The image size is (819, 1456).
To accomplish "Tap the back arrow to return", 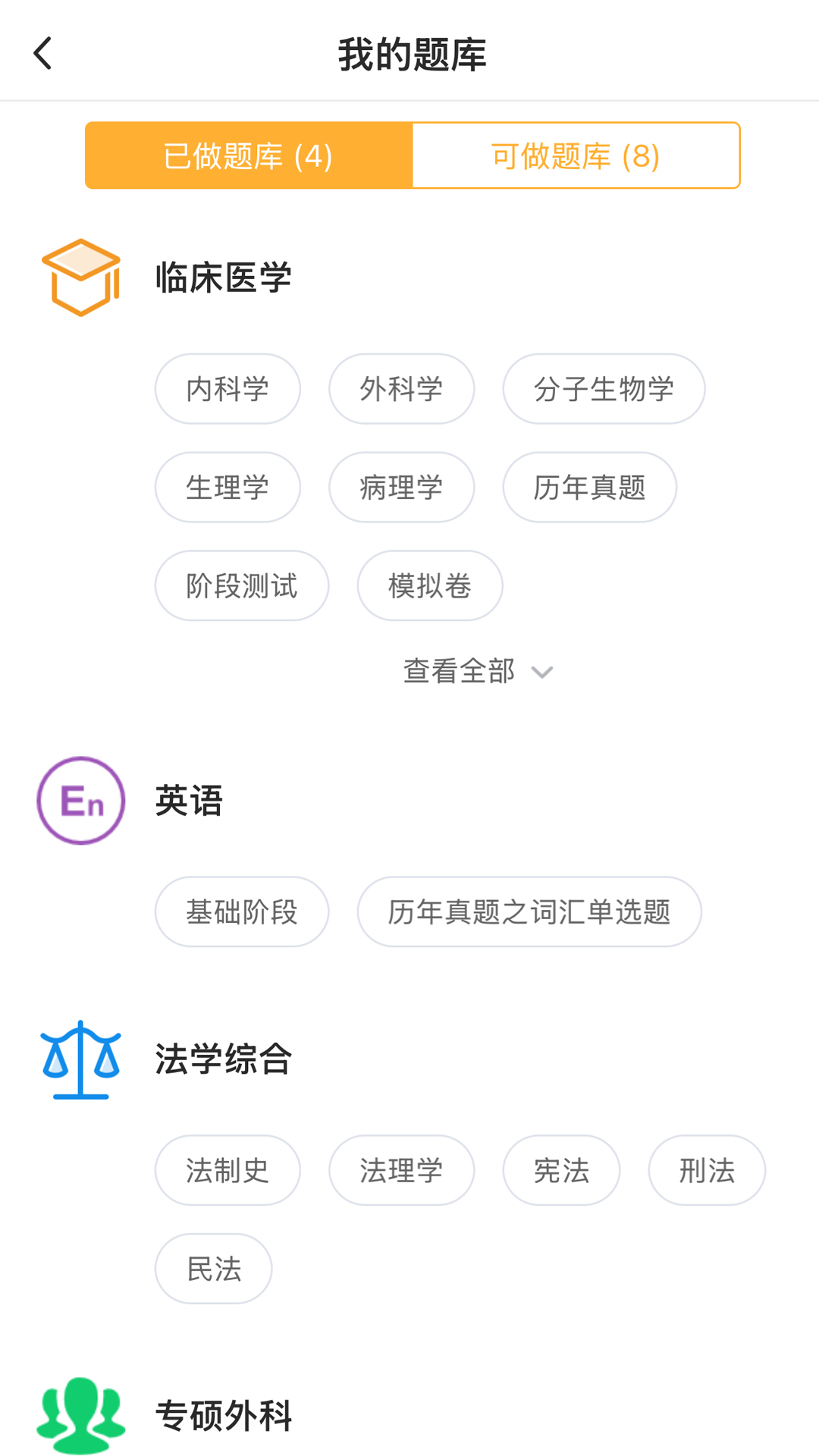I will [x=43, y=53].
